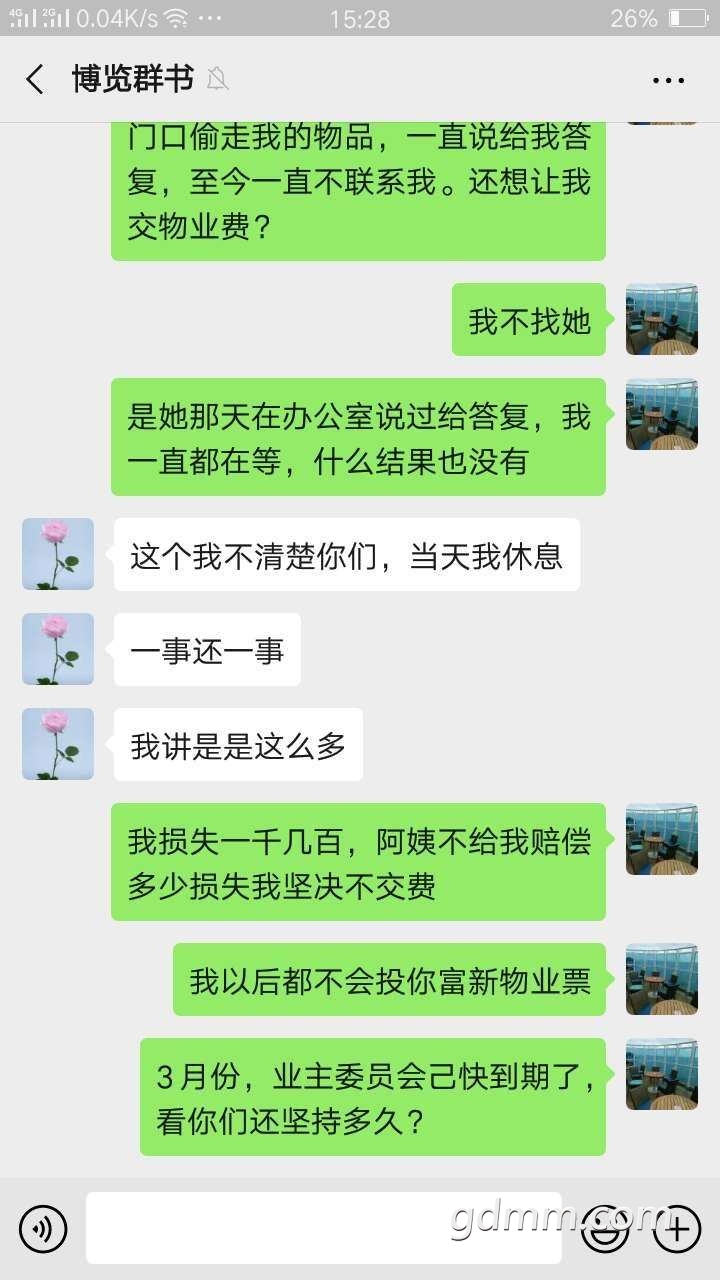This screenshot has width=720, height=1280.
Task: Tap the rose avatar next to 这个我不清楚你们
Action: point(58,554)
